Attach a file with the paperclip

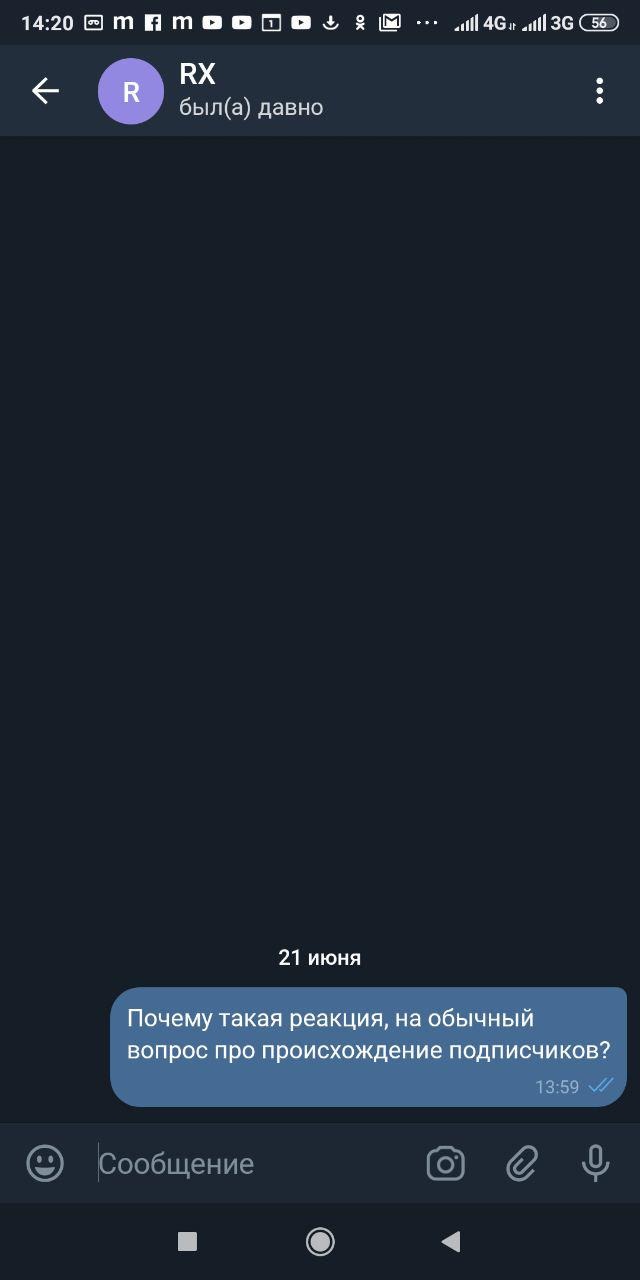521,1163
